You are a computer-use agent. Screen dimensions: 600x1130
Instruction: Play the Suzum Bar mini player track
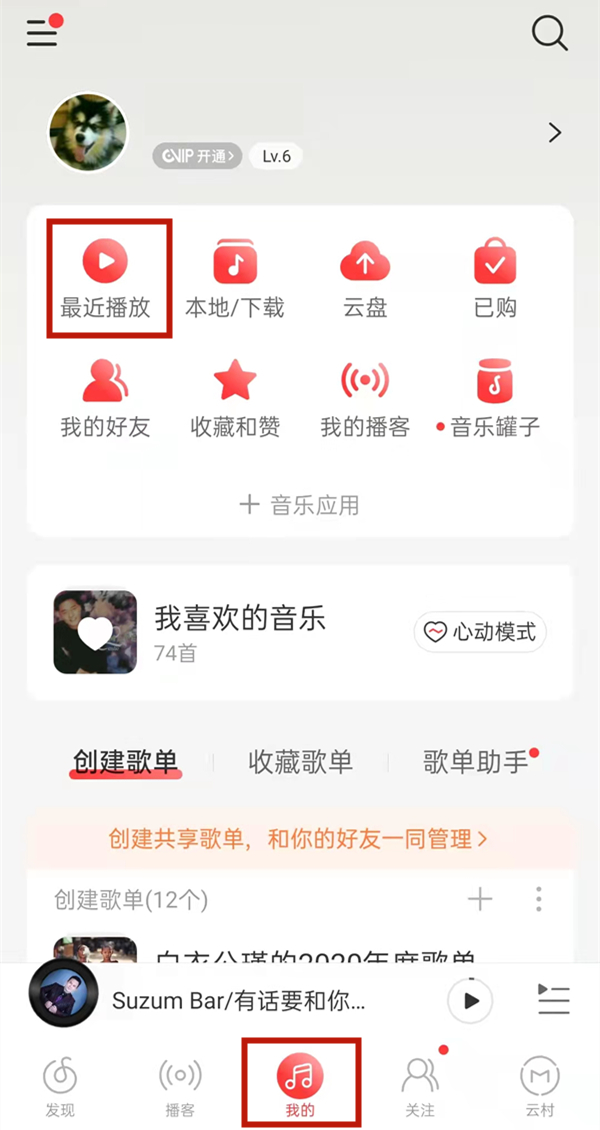tap(470, 1000)
